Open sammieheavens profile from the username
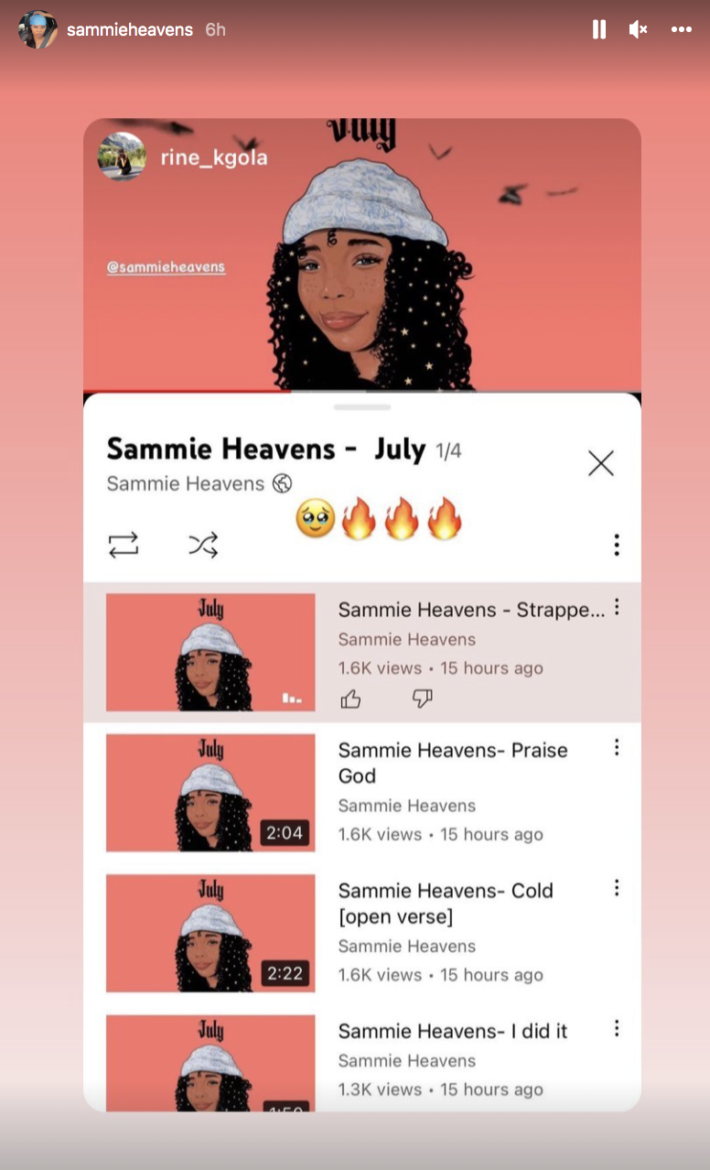Viewport: 710px width, 1170px height. pyautogui.click(x=129, y=30)
